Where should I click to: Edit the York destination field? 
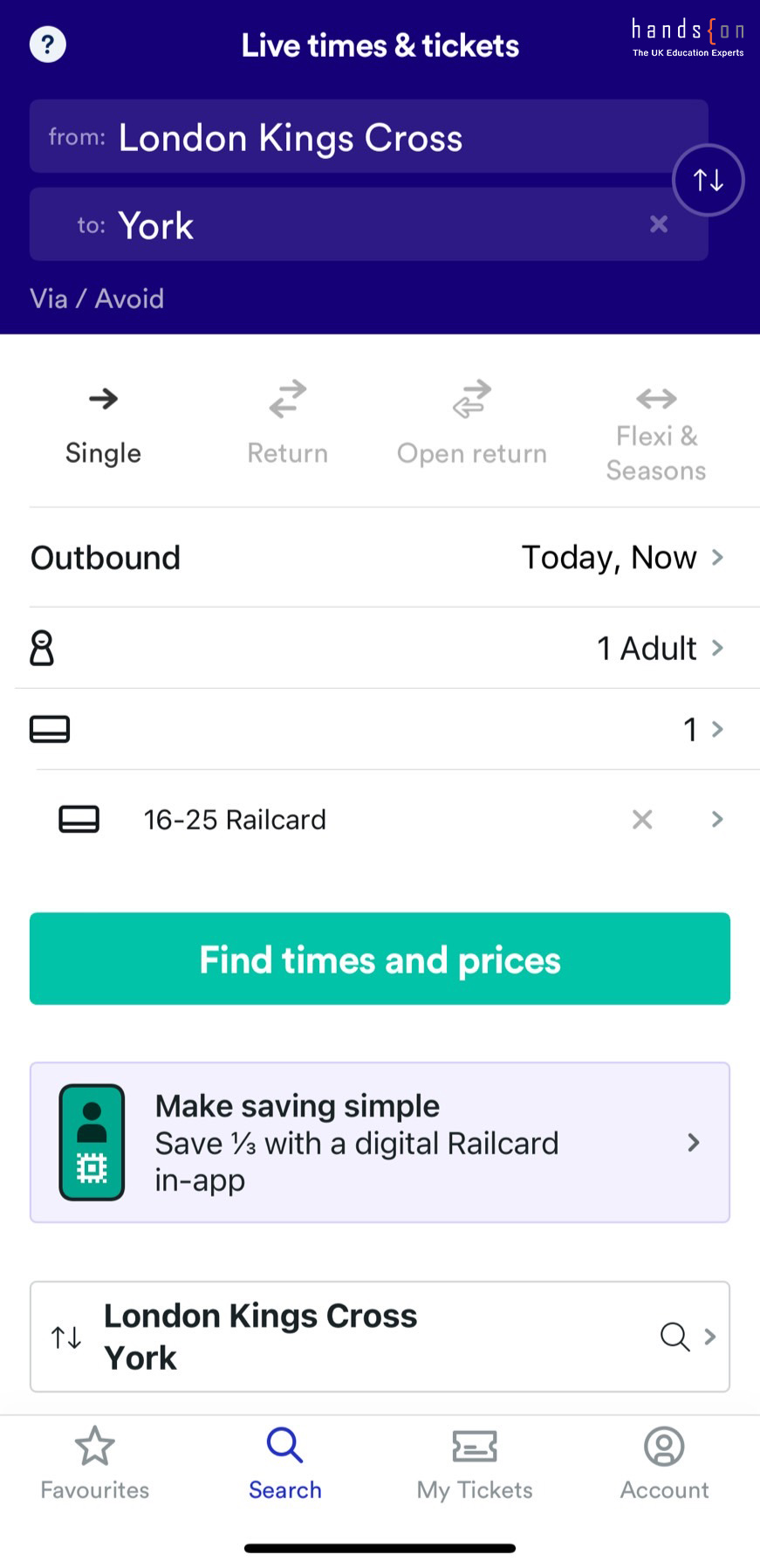[x=349, y=224]
